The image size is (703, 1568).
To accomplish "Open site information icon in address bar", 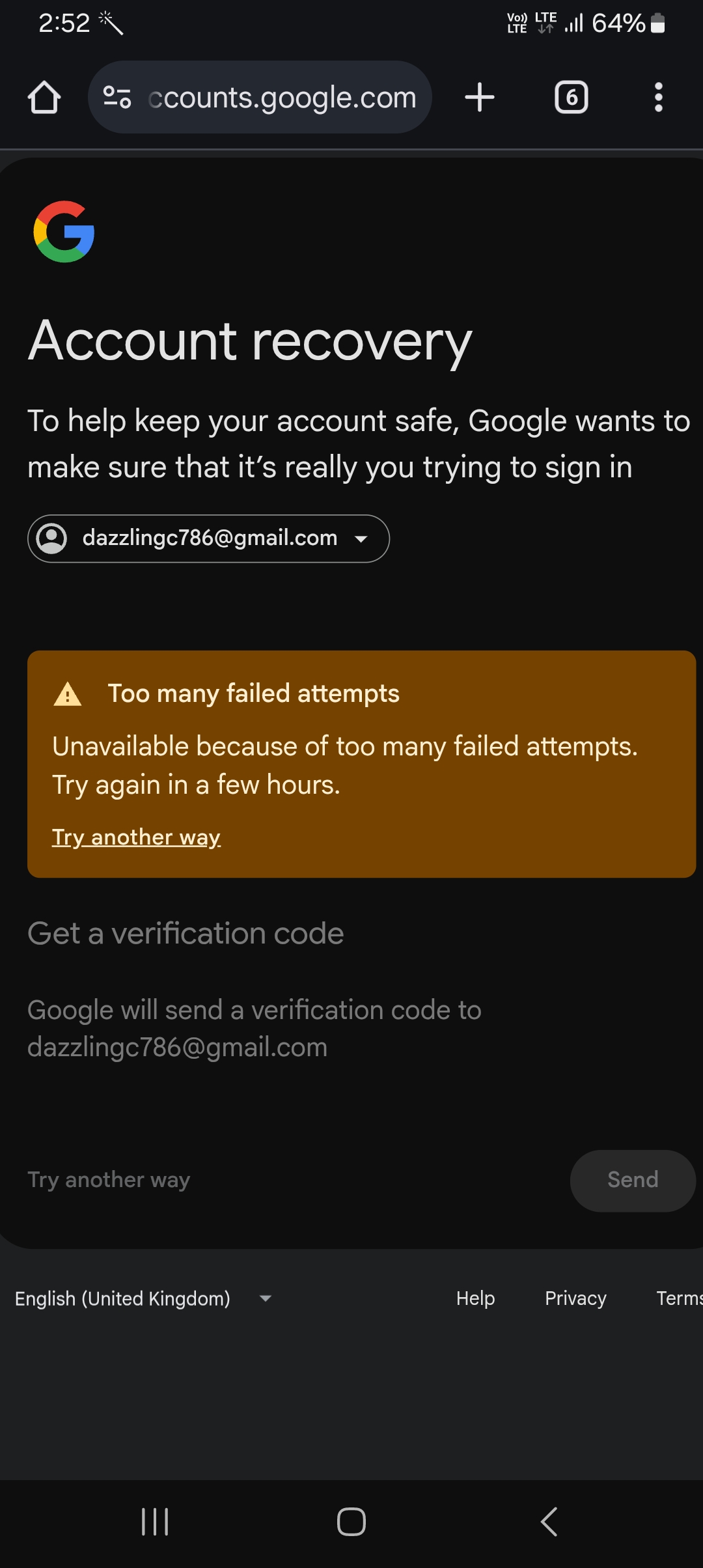I will pos(117,98).
